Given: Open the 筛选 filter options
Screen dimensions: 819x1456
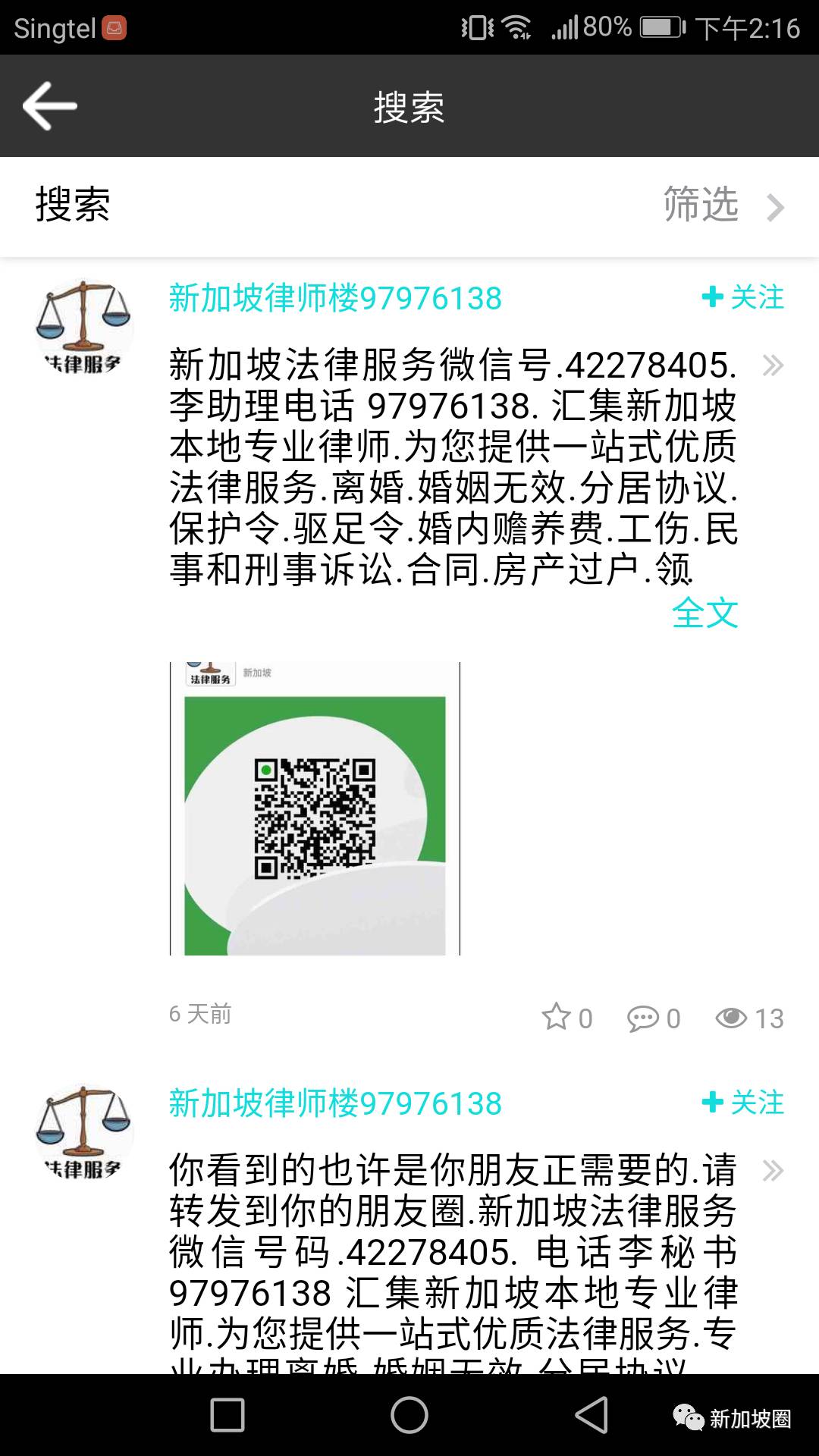Looking at the screenshot, I should click(x=722, y=205).
